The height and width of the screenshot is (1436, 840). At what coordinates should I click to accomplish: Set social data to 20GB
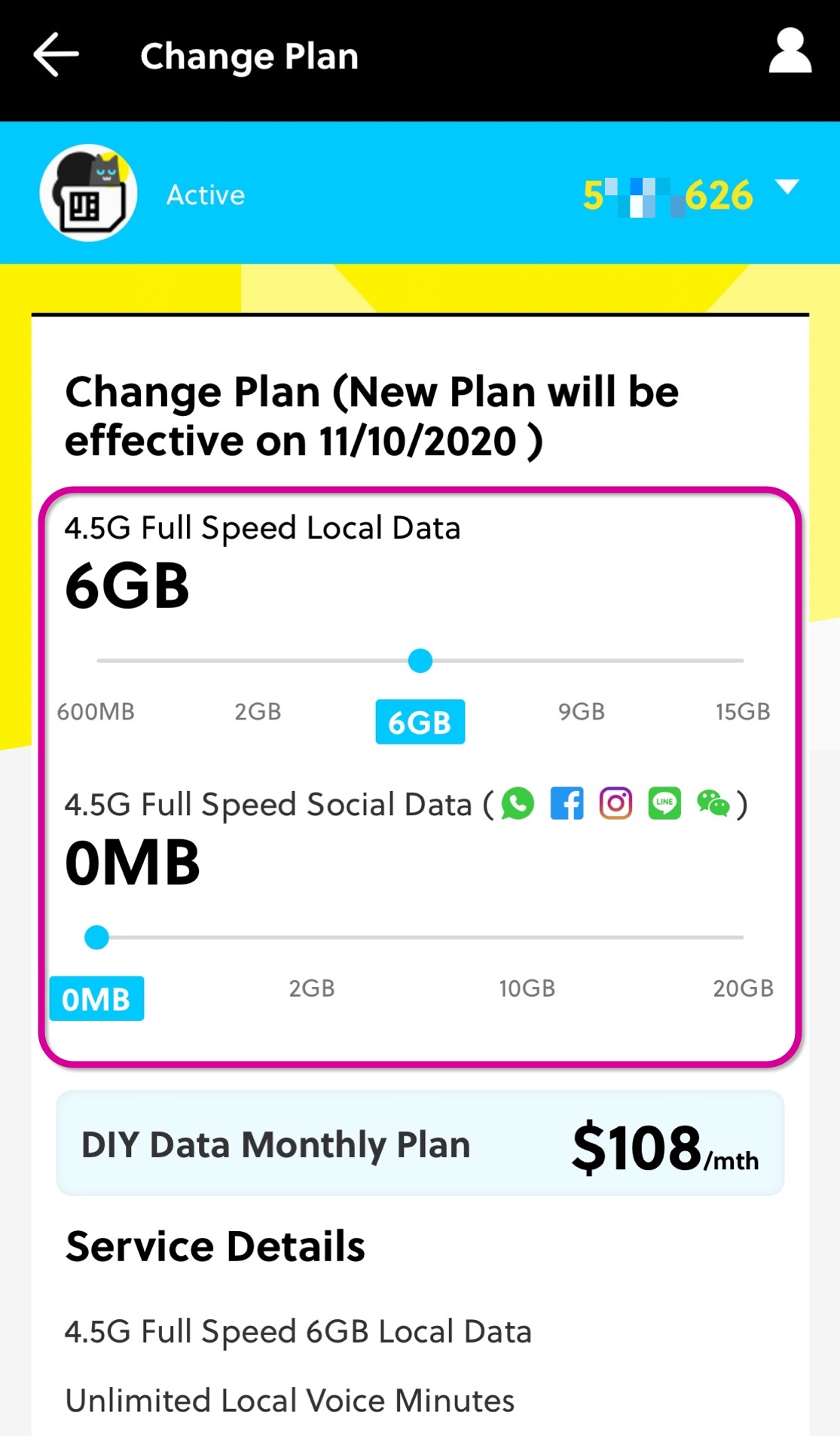click(744, 988)
